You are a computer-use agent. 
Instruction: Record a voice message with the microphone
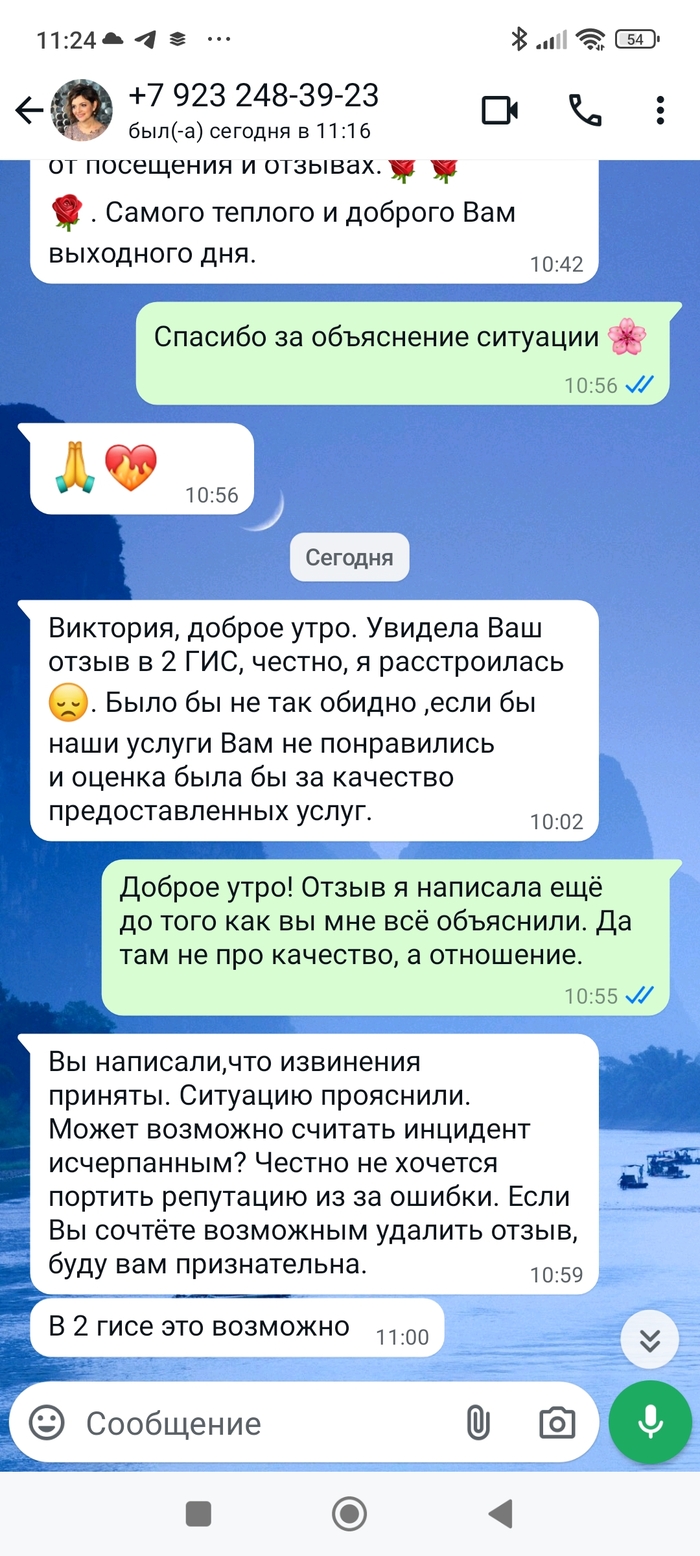coord(651,1422)
